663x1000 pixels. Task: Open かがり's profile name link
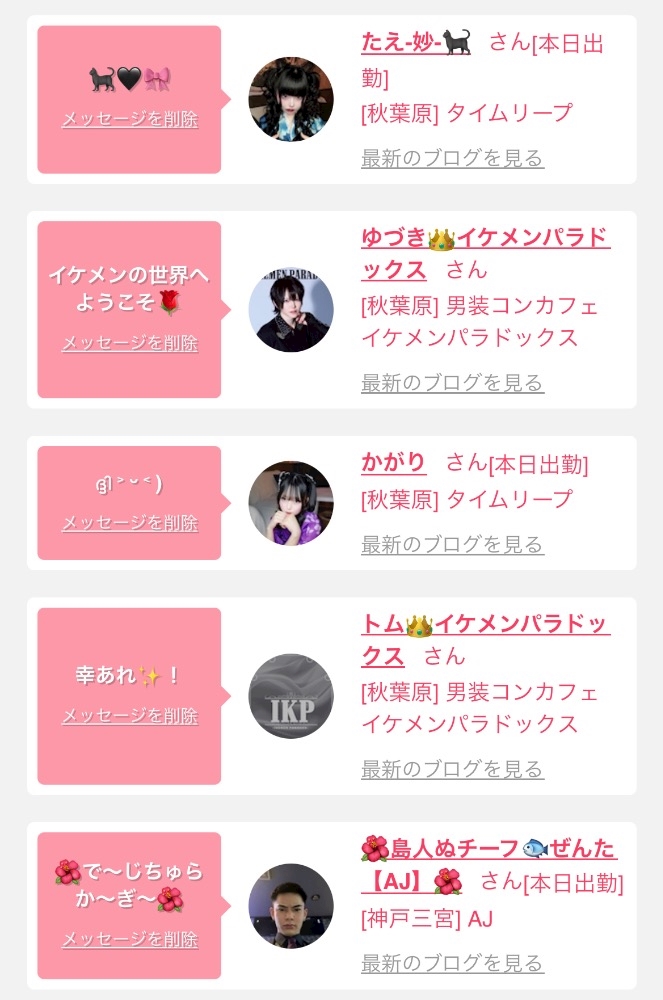[393, 463]
